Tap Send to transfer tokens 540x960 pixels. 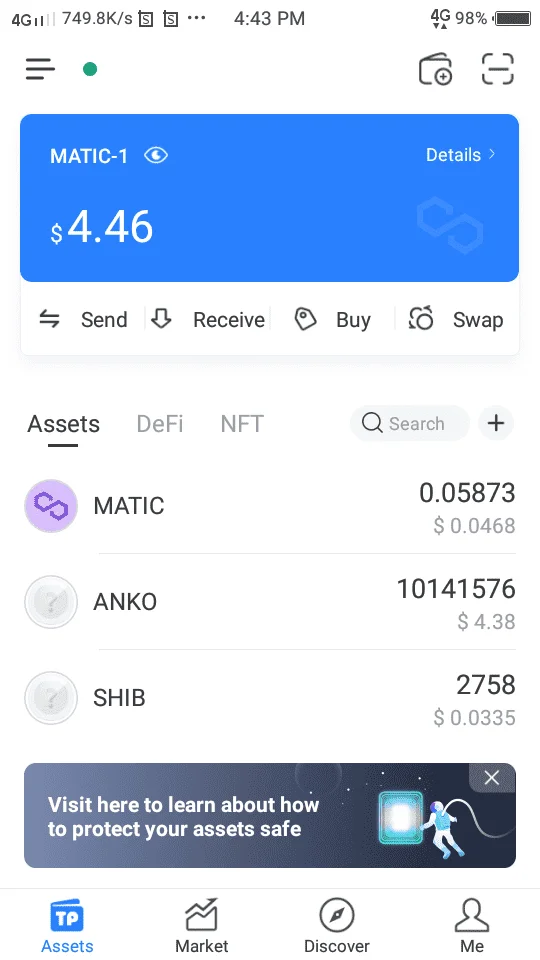pos(83,320)
